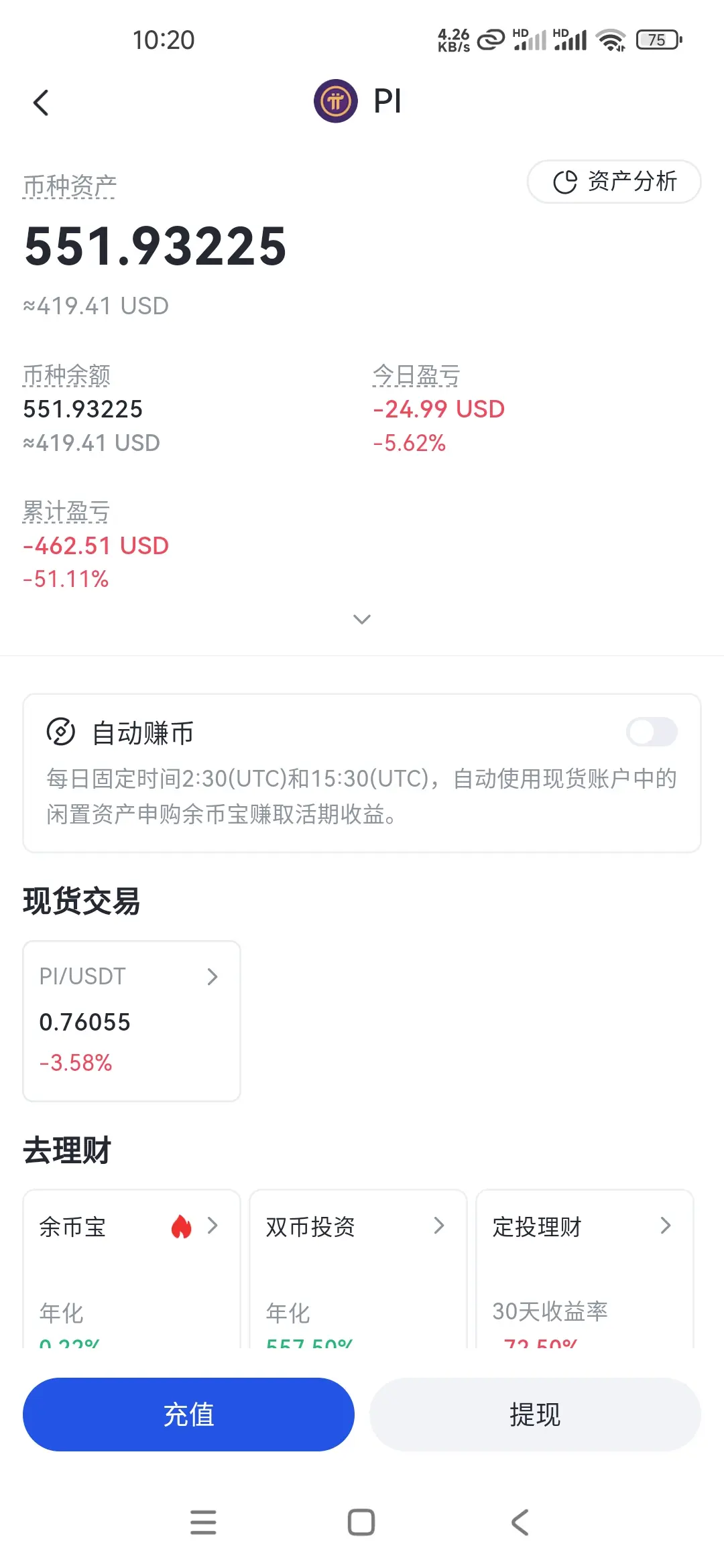Open 资产分析 asset analysis

click(614, 182)
